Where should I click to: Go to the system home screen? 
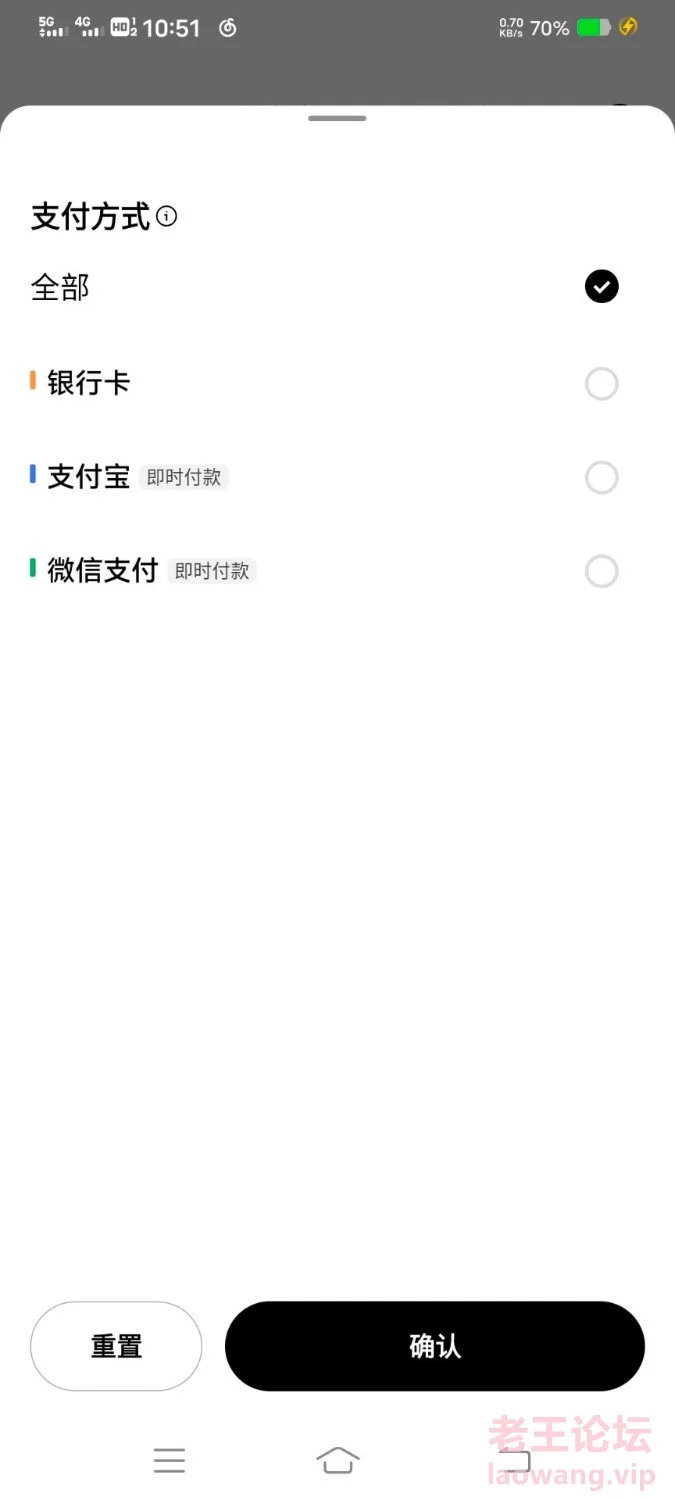tap(338, 1460)
